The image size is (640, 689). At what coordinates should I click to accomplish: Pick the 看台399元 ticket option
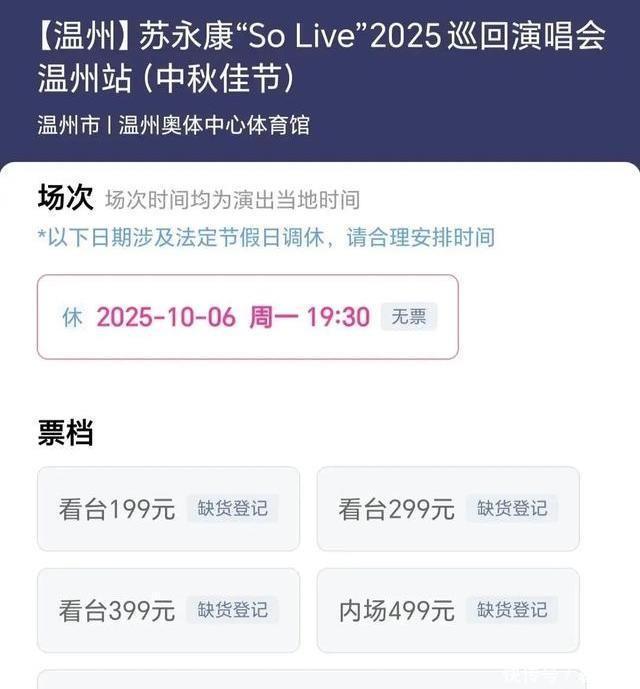(x=168, y=610)
